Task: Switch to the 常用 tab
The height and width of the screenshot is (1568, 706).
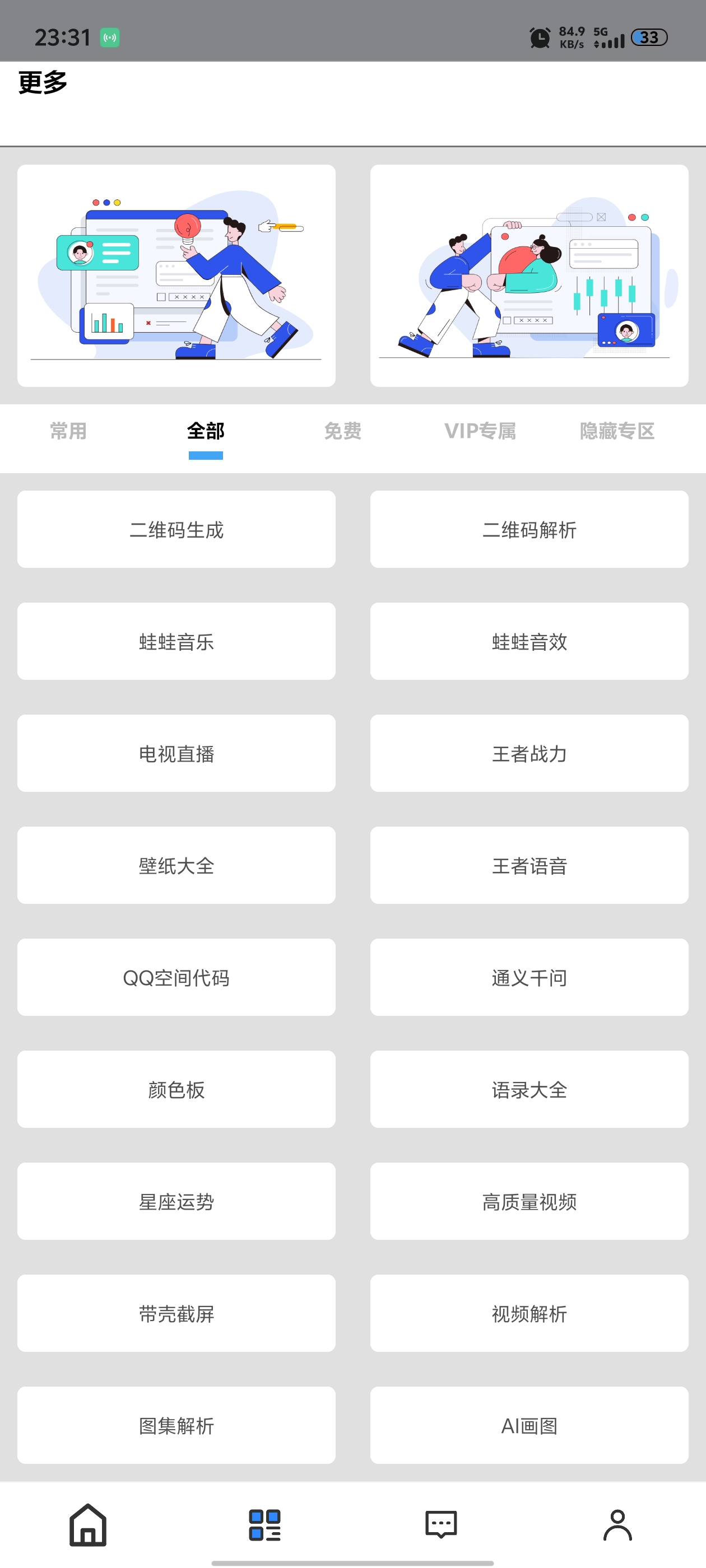Action: click(68, 431)
